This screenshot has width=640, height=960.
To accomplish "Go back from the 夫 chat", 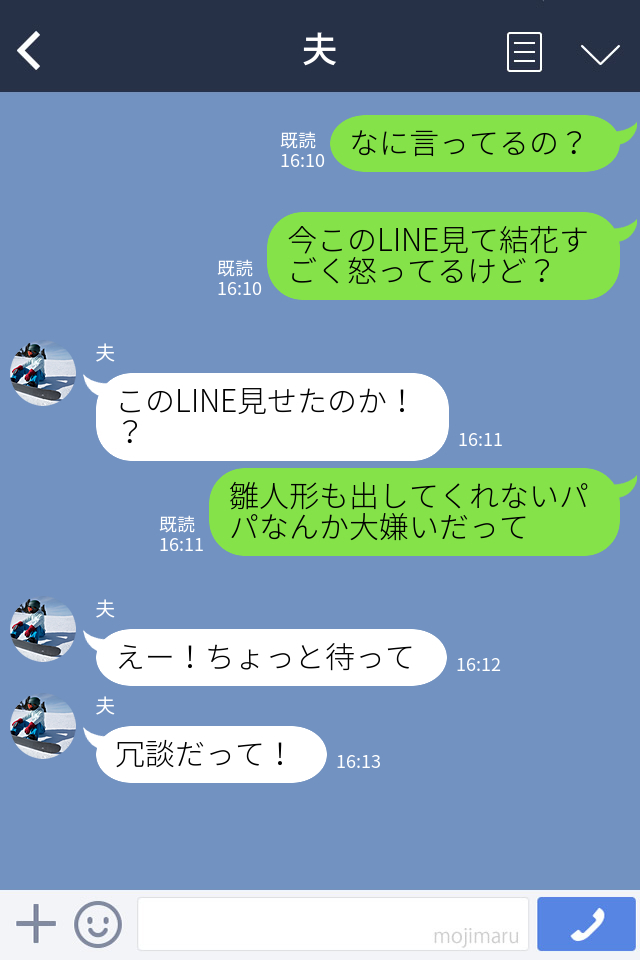I will coord(30,51).
